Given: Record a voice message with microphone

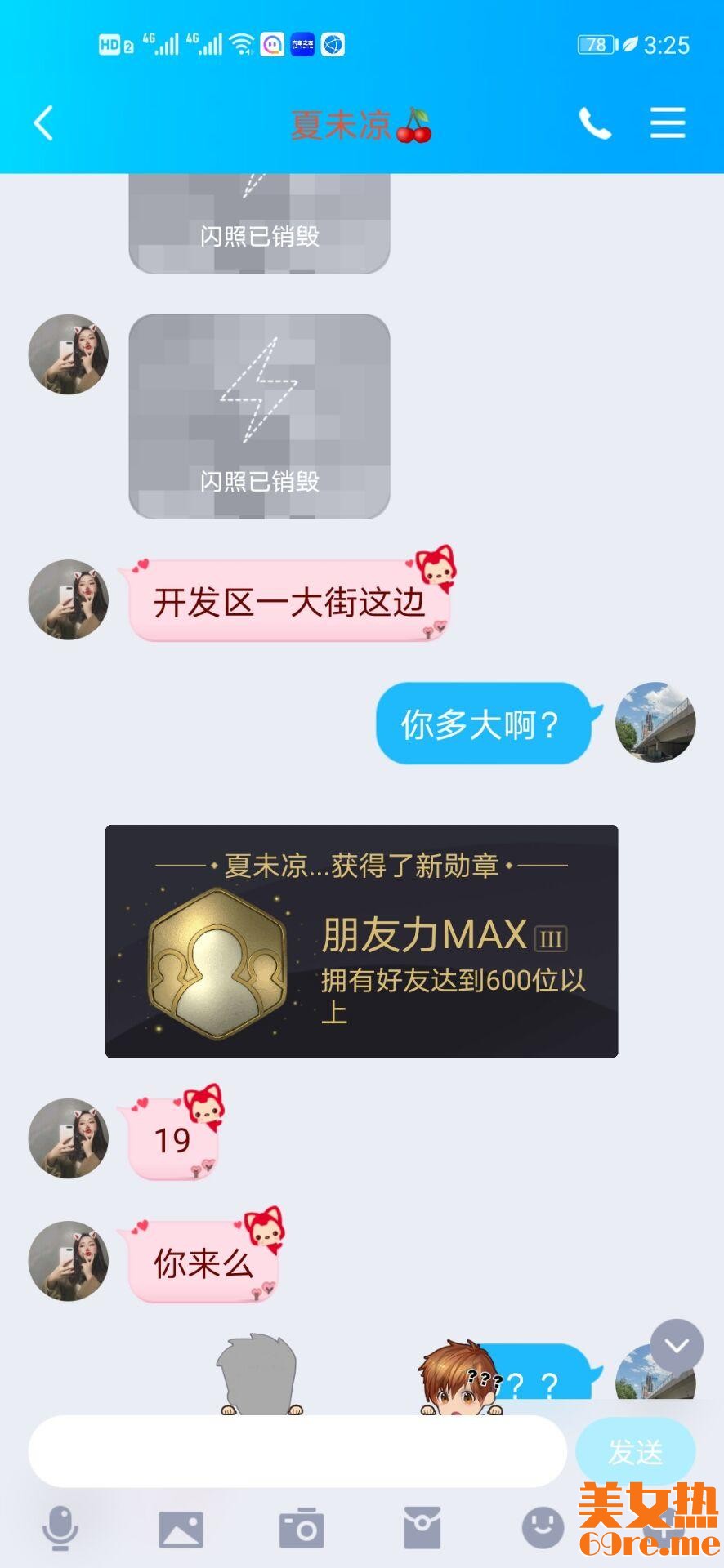Looking at the screenshot, I should (60, 1527).
